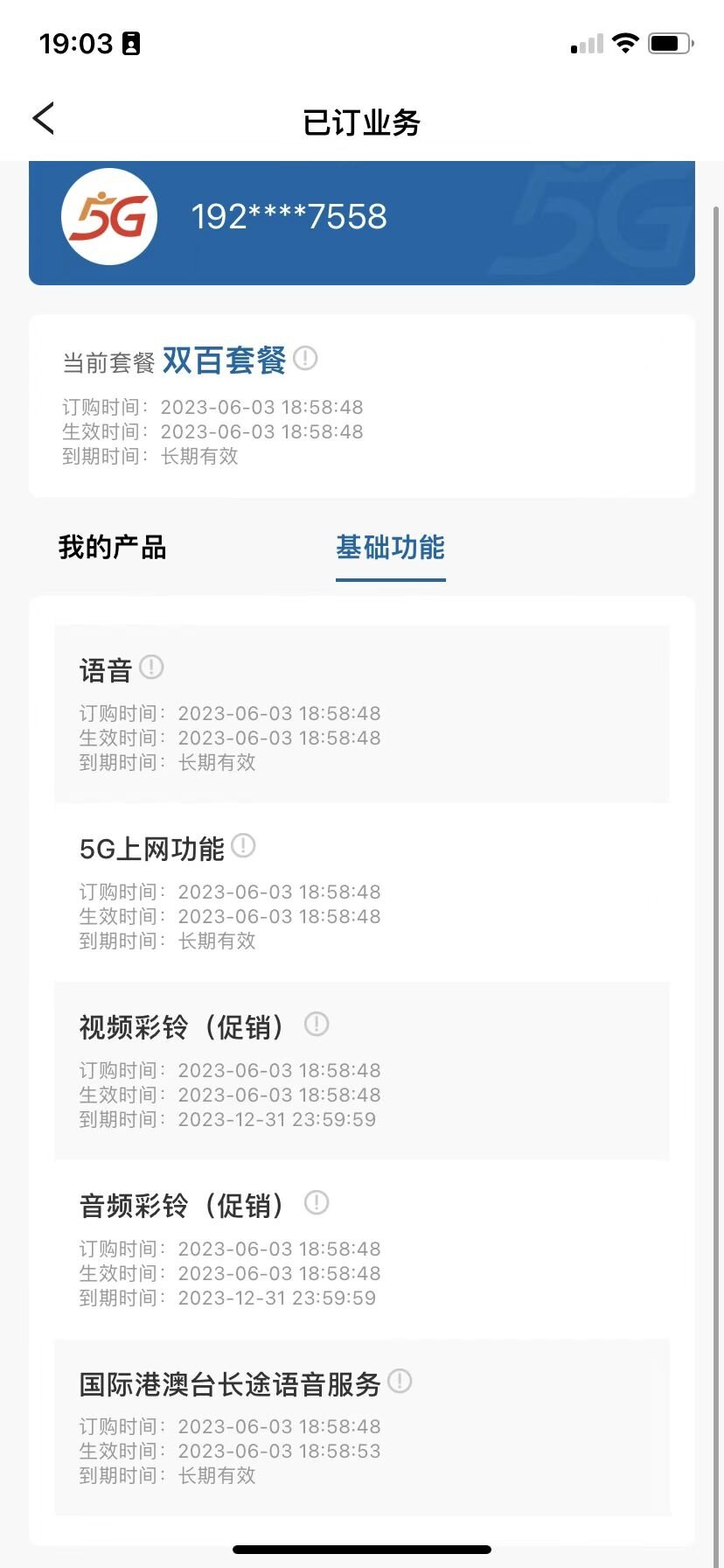Viewport: 724px width, 1568px height.
Task: View info icon beside 语音
Action: click(151, 668)
